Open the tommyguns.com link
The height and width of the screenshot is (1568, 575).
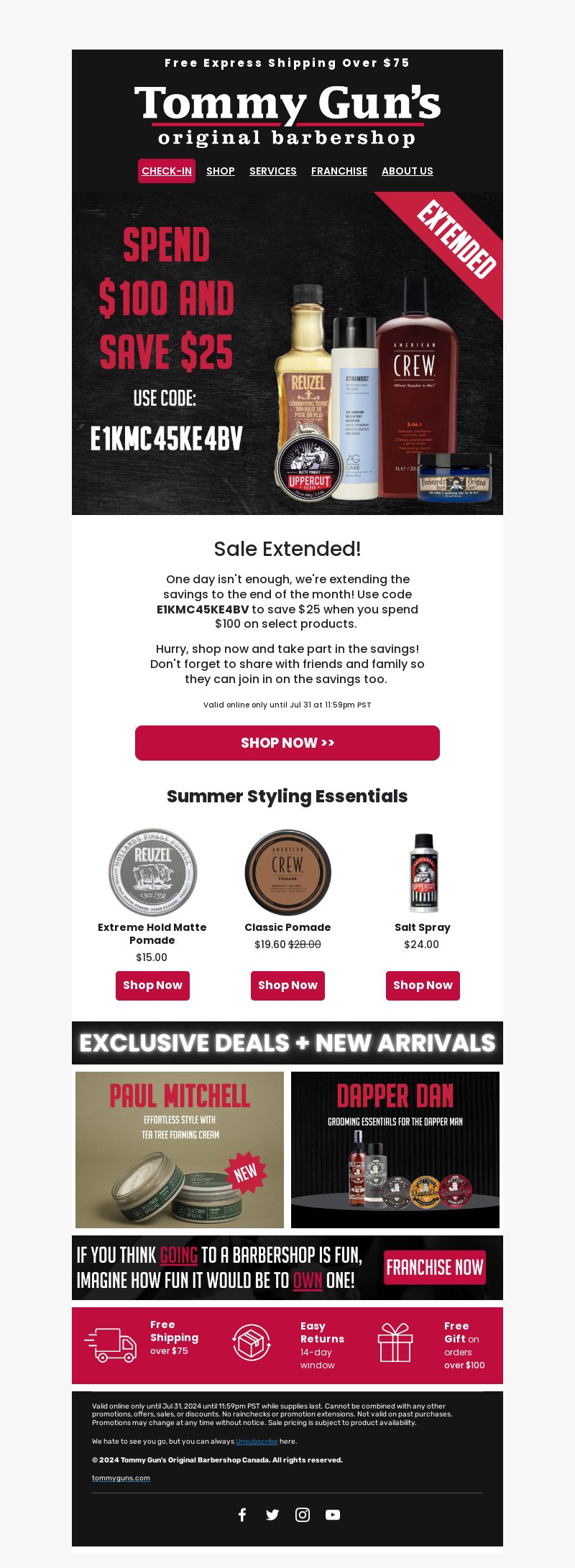pyautogui.click(x=121, y=1477)
